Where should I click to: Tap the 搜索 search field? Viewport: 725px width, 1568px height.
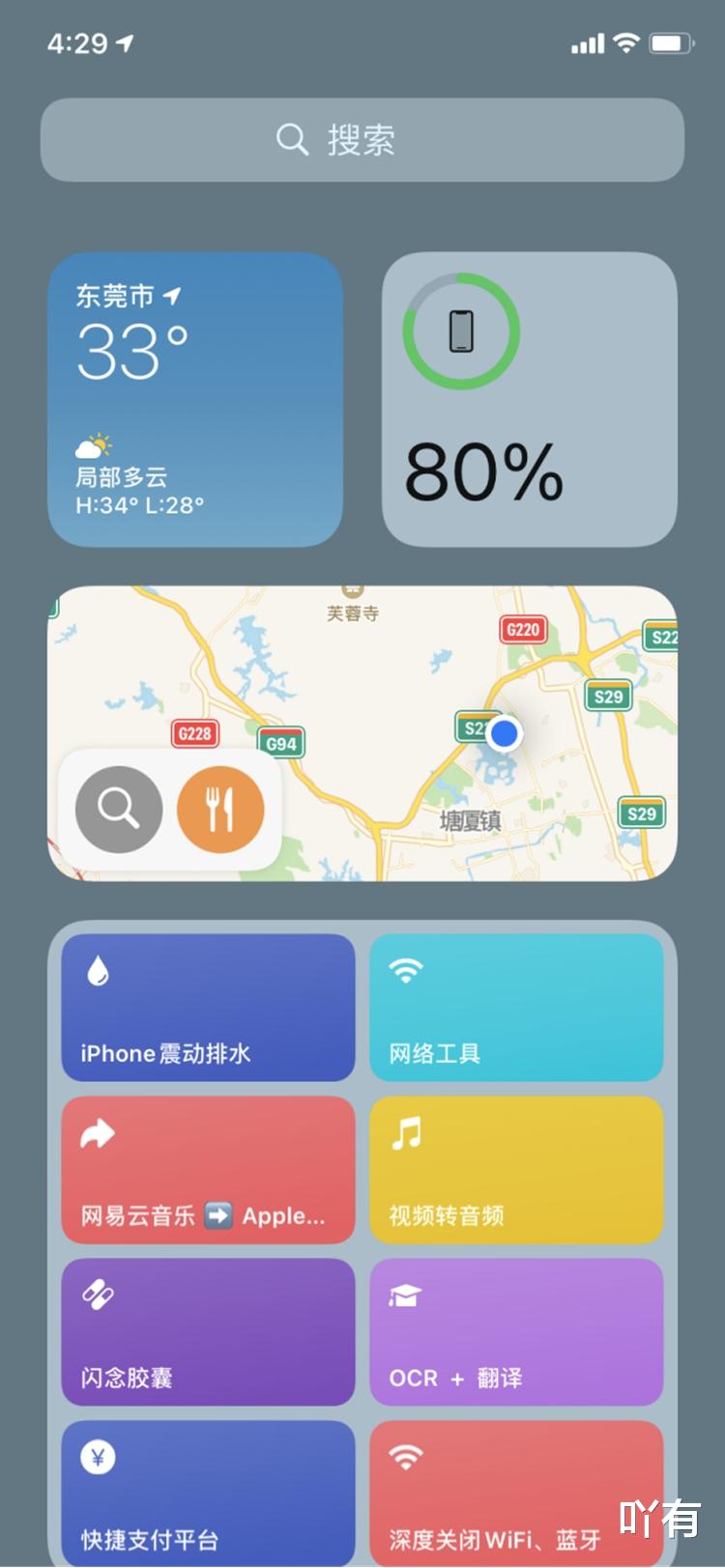pos(362,139)
